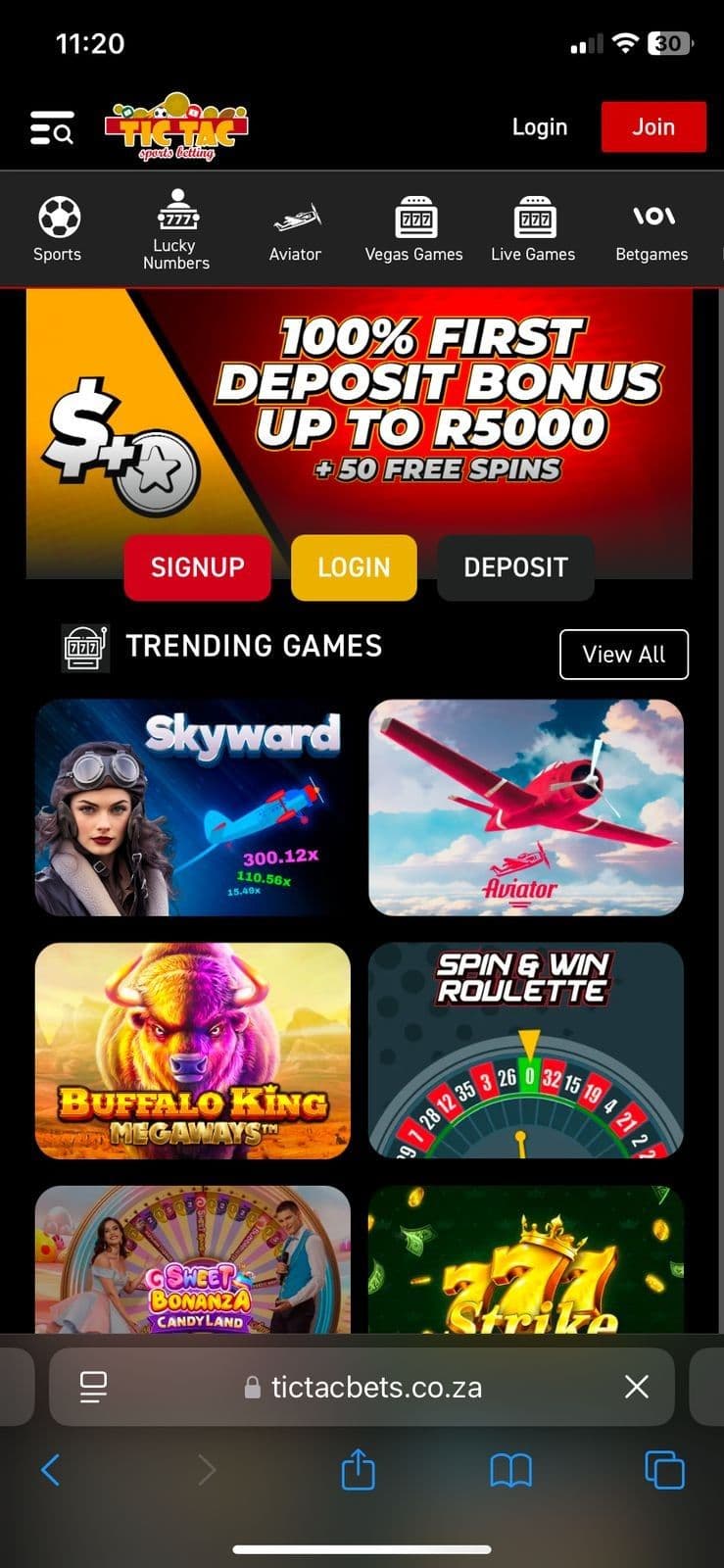Open the Safari bookmarks icon

pos(509,1467)
